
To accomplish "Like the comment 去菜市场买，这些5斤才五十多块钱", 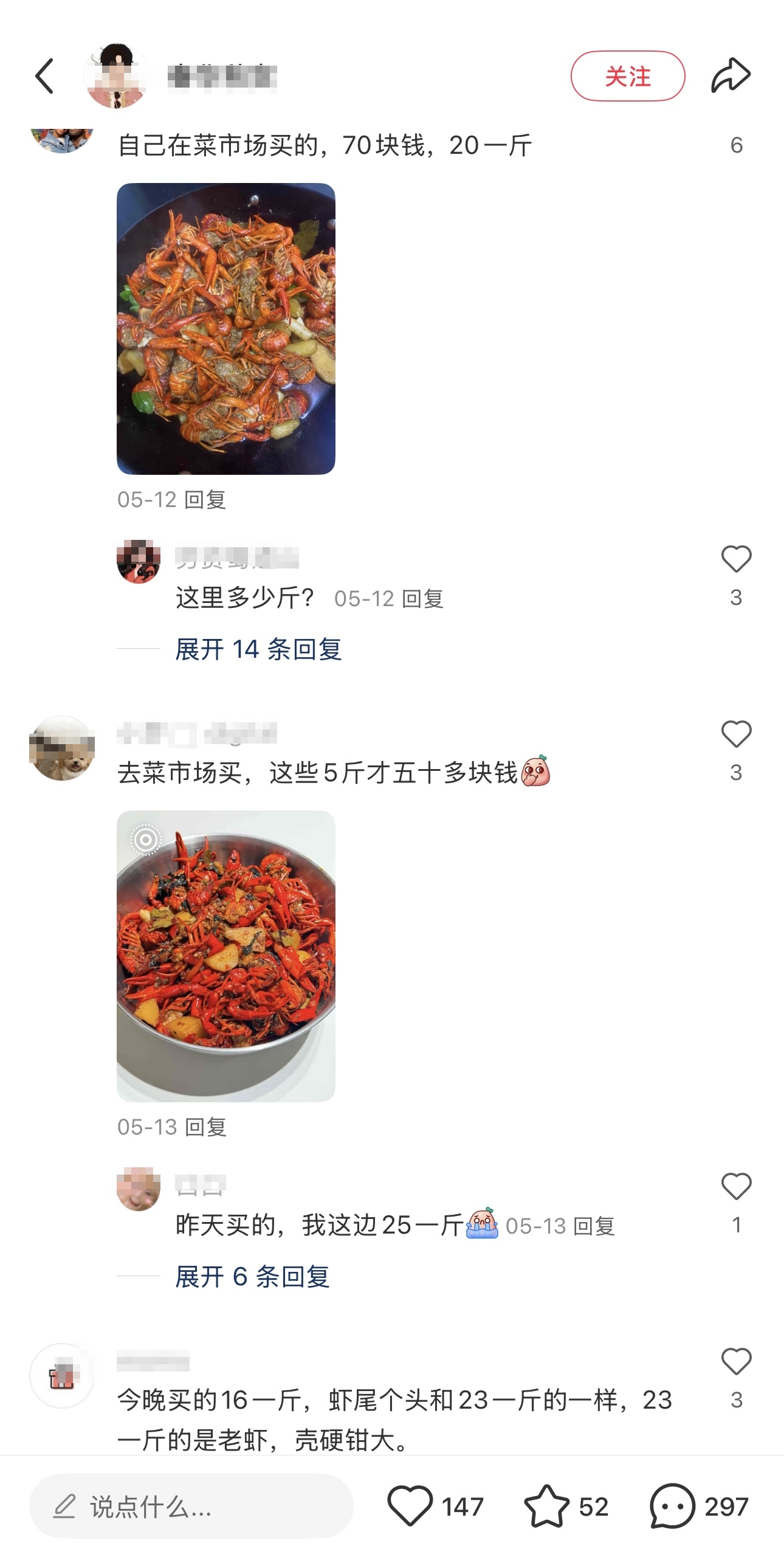I will tap(736, 734).
